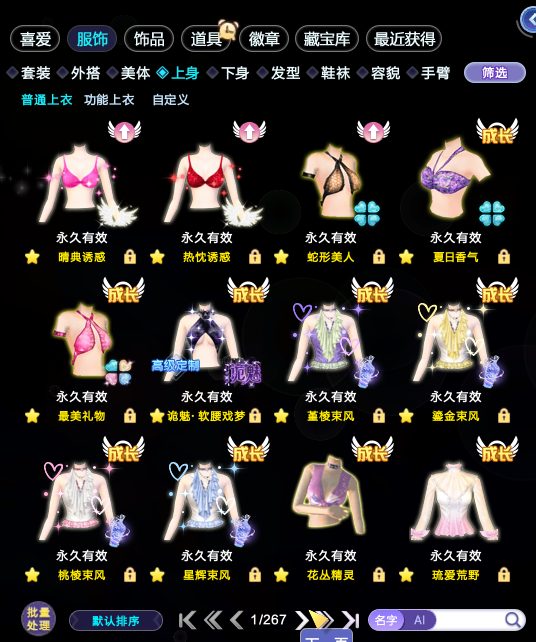536x642 pixels.
Task: Open the 藏宝库 tab
Action: click(327, 39)
